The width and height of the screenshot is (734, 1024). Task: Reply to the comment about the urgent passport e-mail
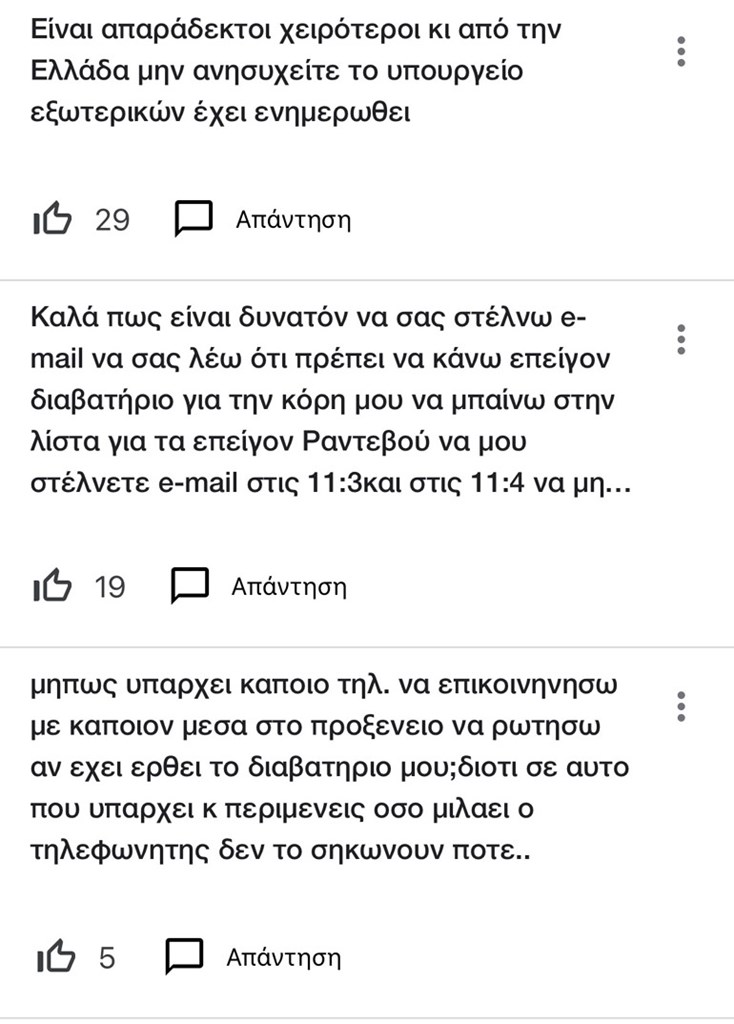tap(260, 586)
